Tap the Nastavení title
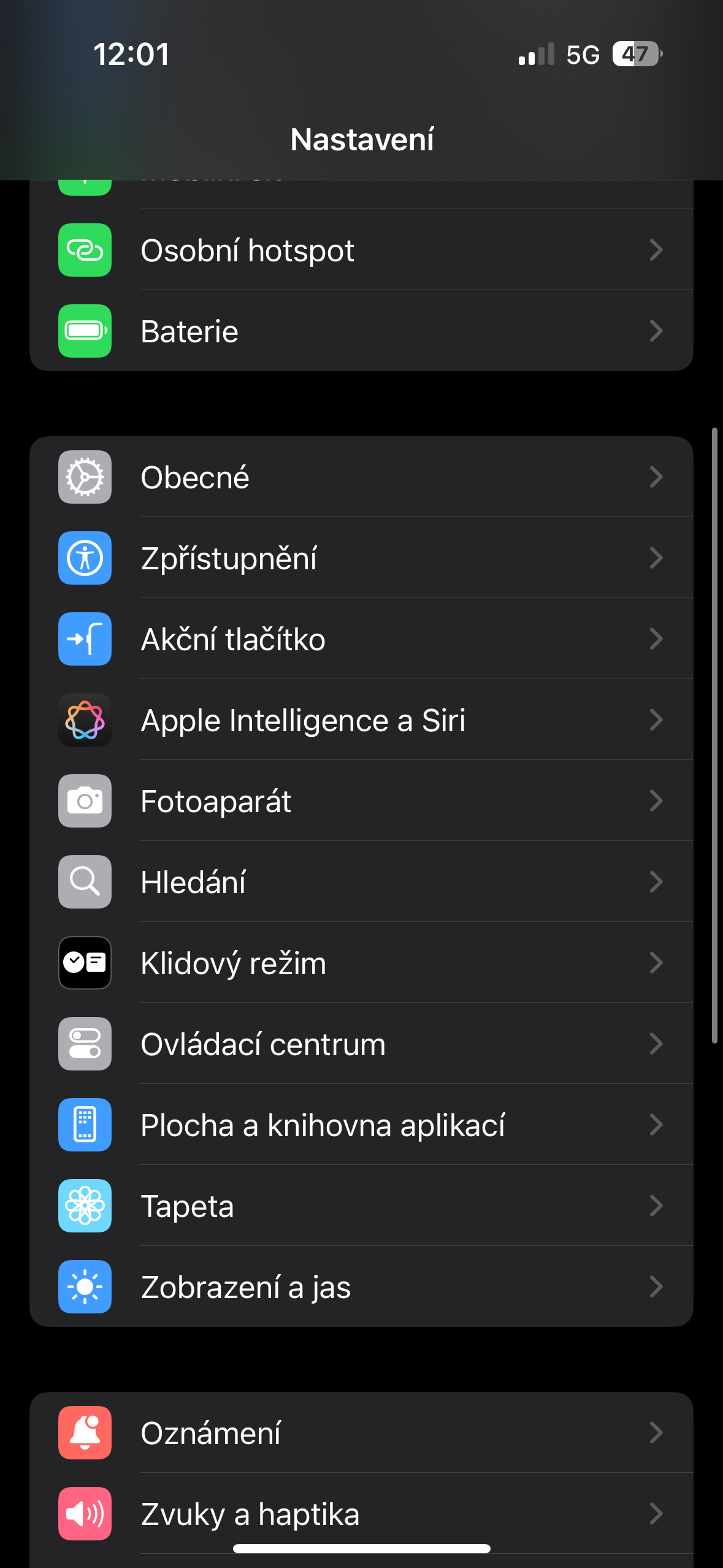 click(361, 139)
